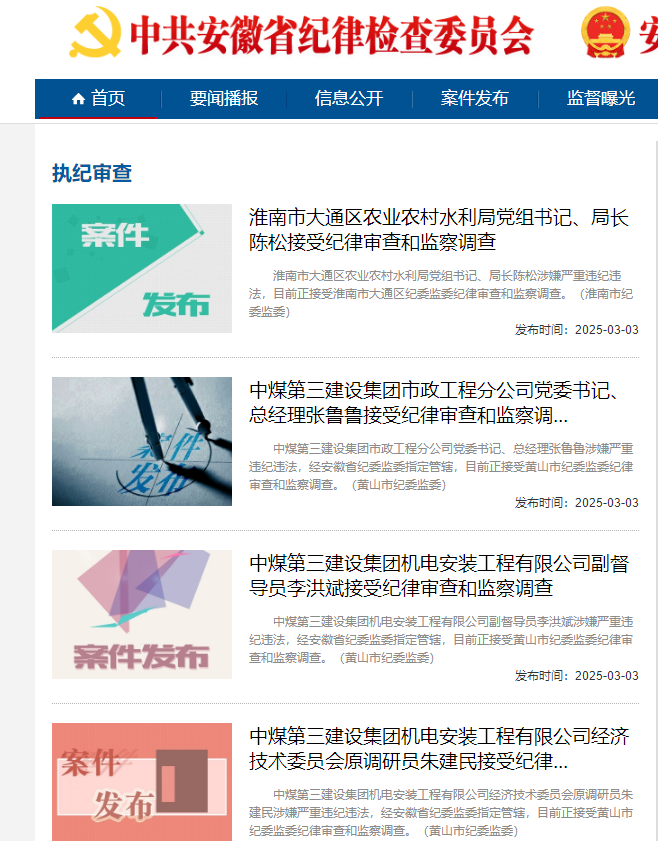This screenshot has height=841, width=658.
Task: Tap the green 案件发布 thumbnail
Action: [142, 268]
